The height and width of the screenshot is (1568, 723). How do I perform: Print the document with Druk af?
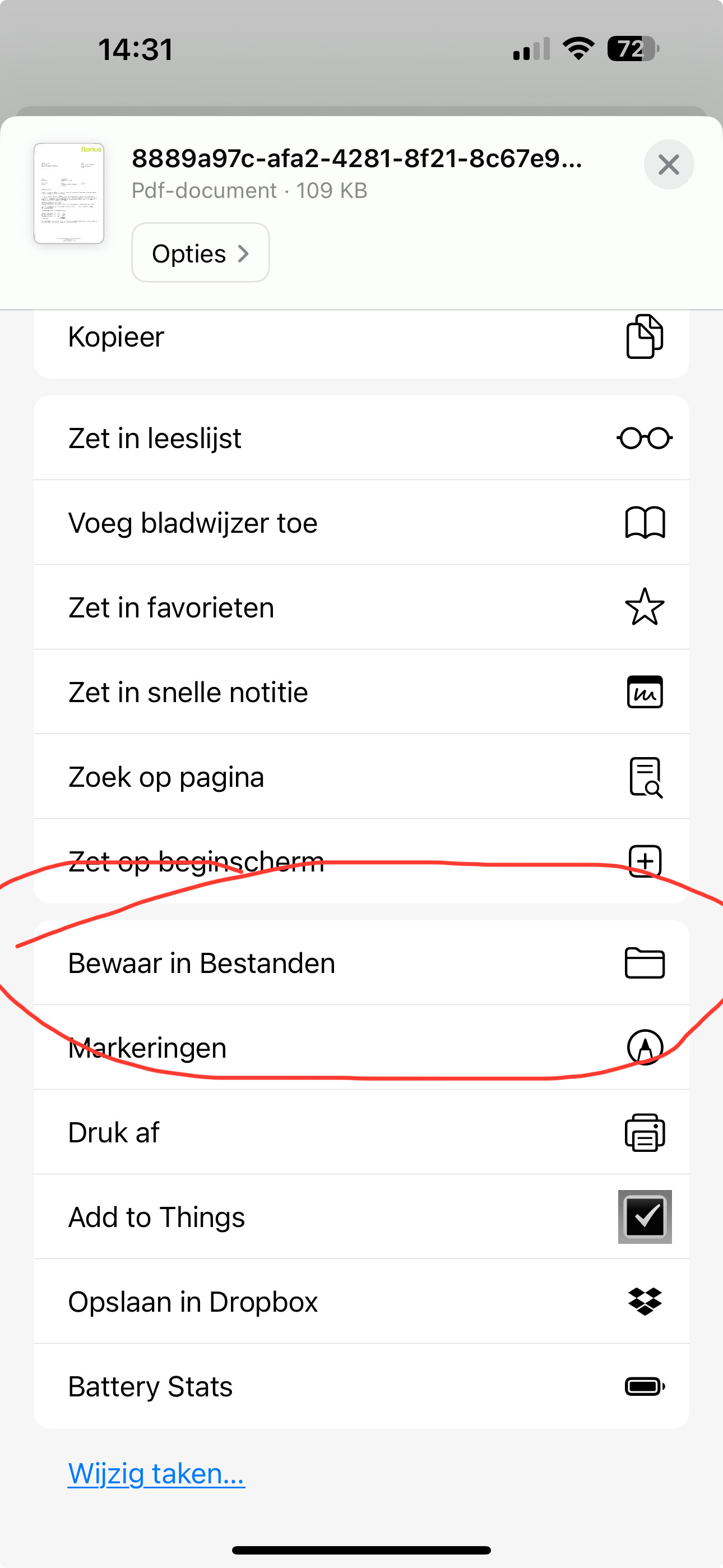tap(360, 1132)
